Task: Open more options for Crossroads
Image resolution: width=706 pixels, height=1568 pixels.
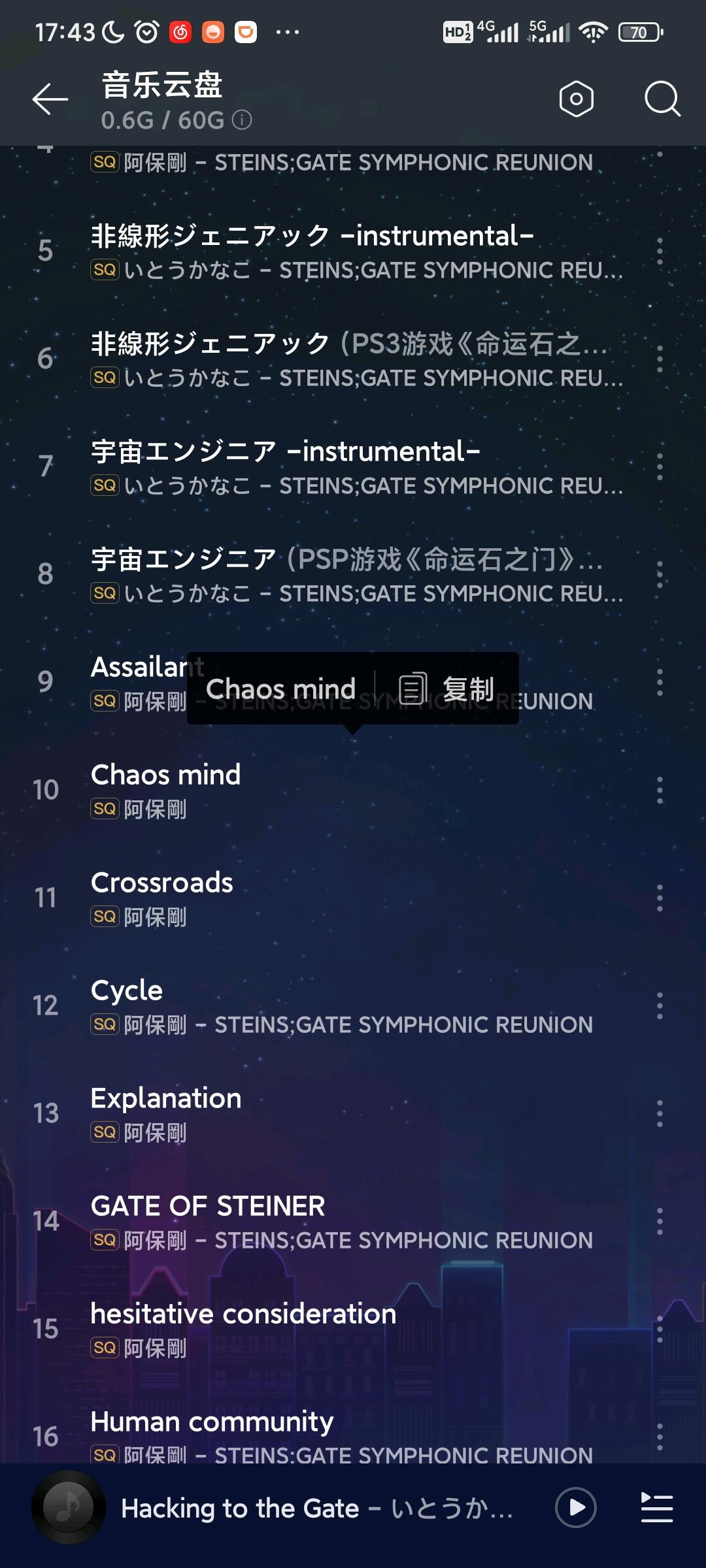Action: coord(660,898)
